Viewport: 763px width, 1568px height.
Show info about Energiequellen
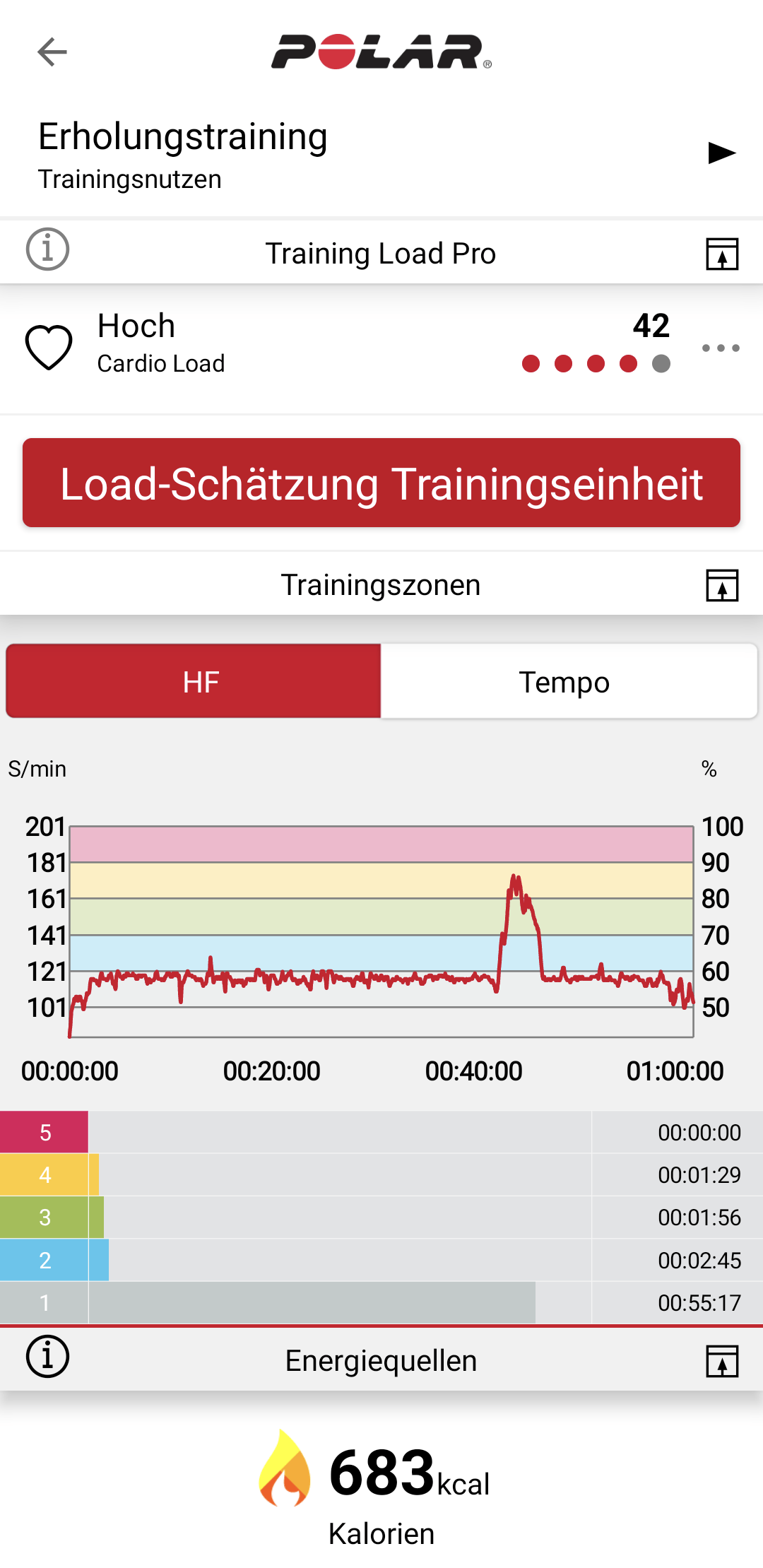tap(47, 1357)
